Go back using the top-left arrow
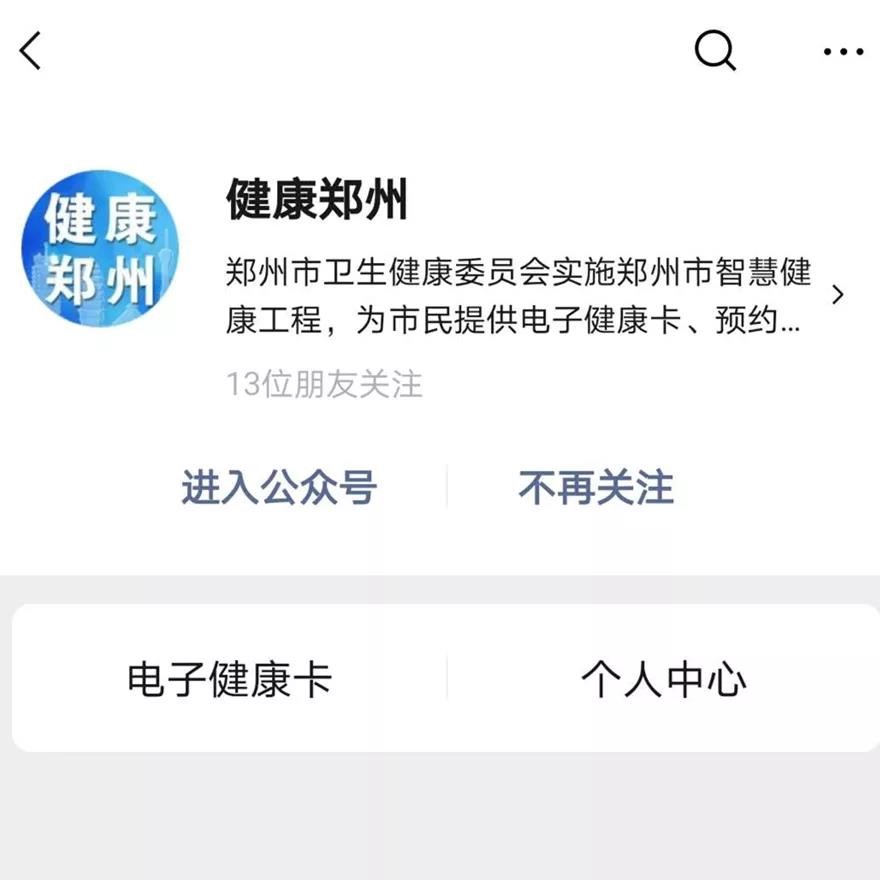The height and width of the screenshot is (880, 880). tap(31, 50)
